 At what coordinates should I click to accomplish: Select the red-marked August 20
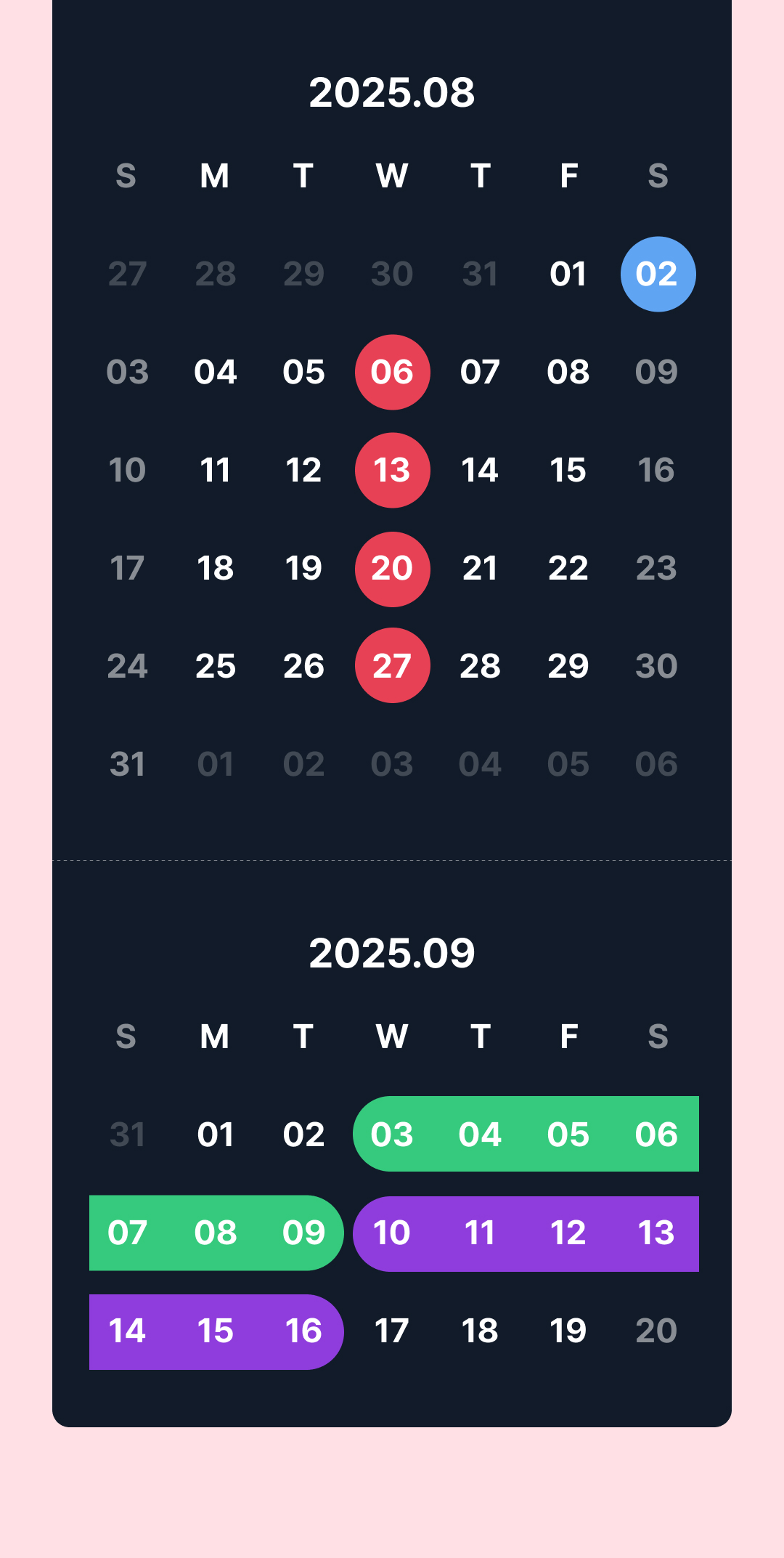[x=392, y=569]
